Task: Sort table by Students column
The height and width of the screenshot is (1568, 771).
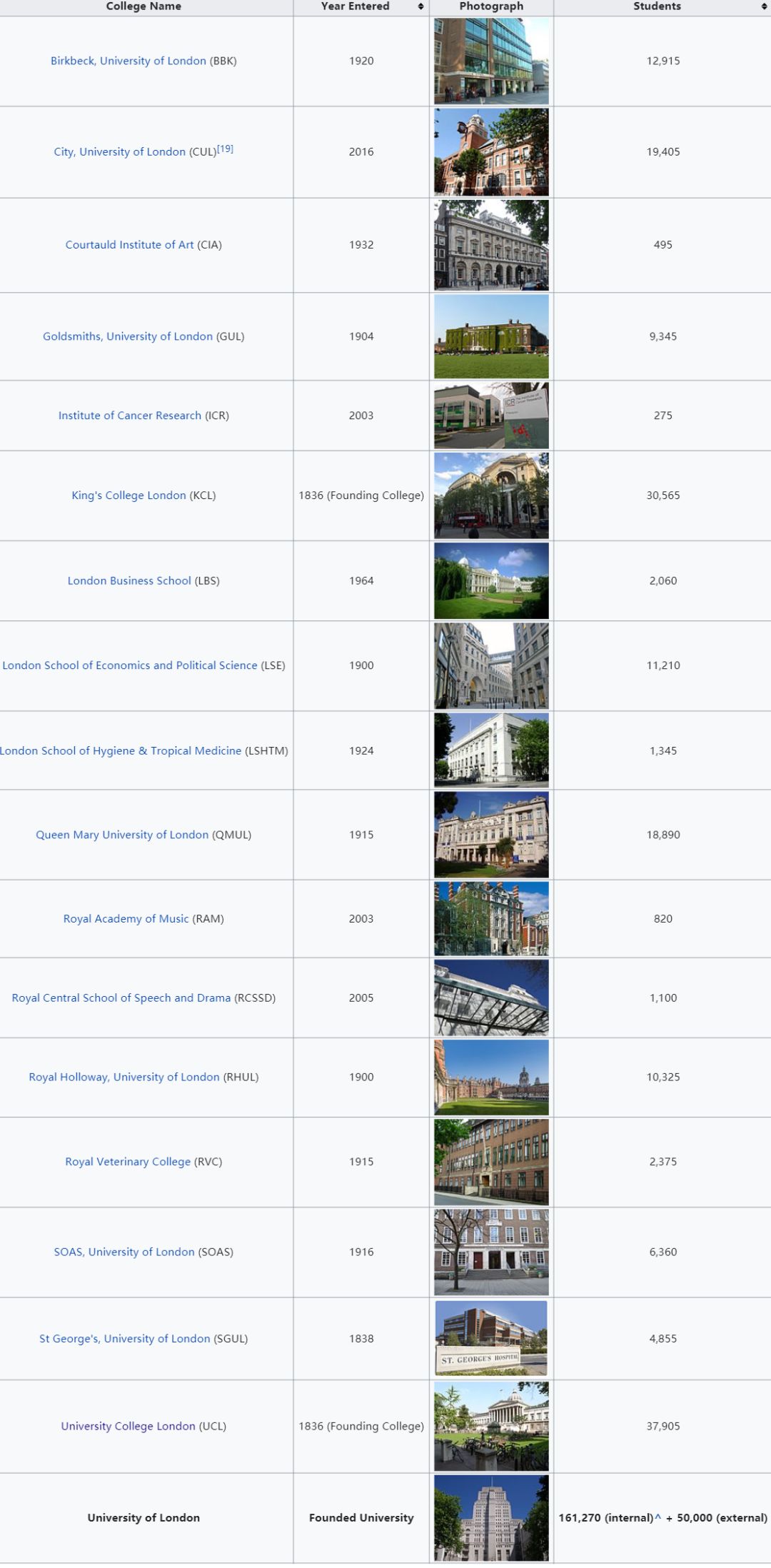Action: 764,6
